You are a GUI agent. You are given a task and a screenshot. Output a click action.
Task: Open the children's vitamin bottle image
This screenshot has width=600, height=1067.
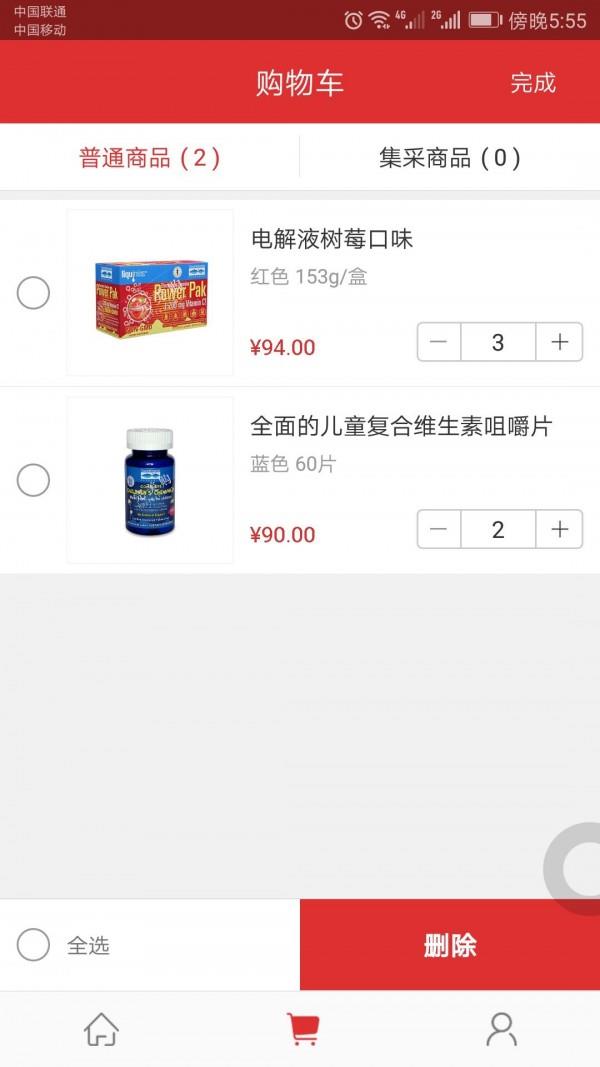tap(150, 480)
